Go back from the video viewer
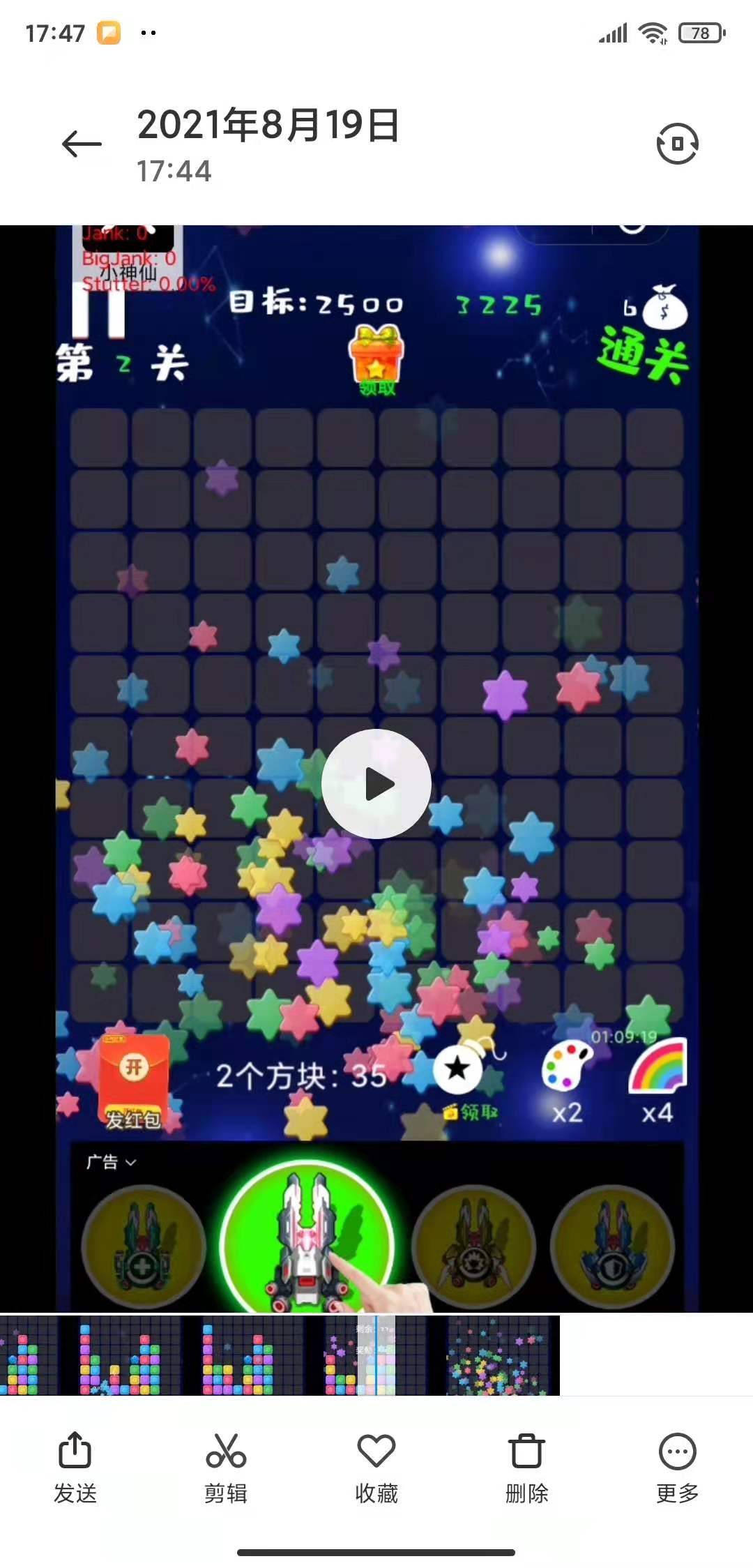This screenshot has height=1568, width=753. [82, 144]
